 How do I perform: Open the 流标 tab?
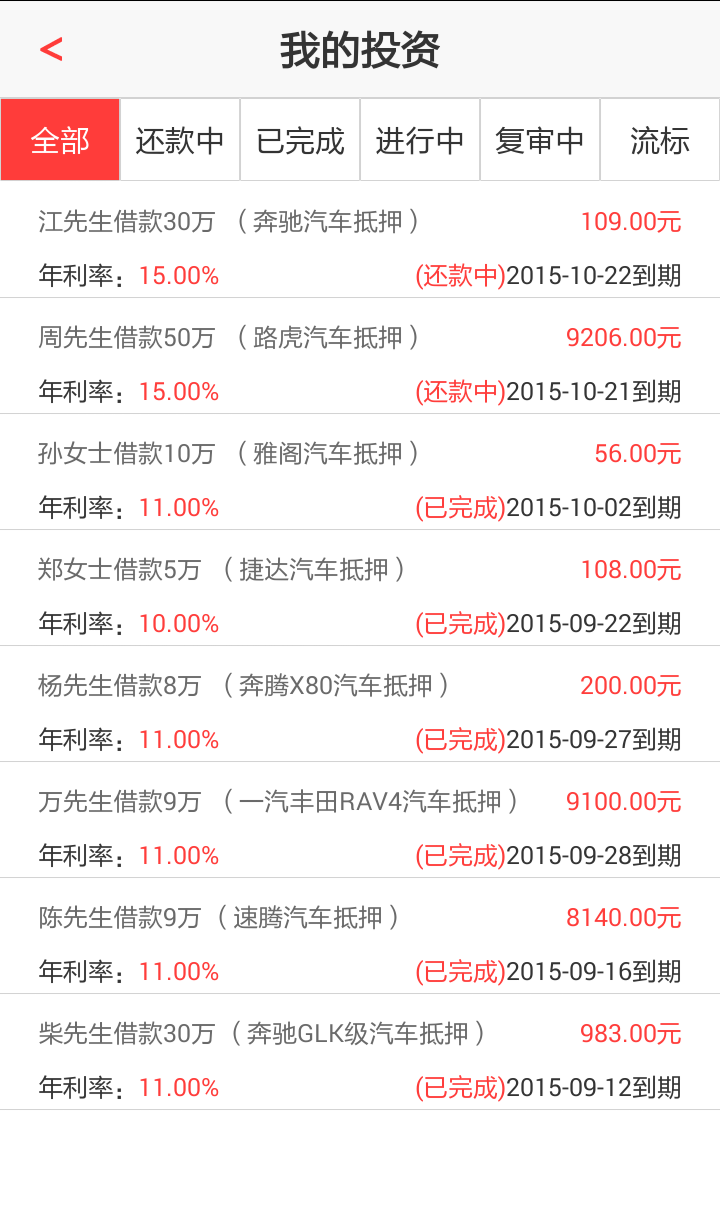click(660, 140)
